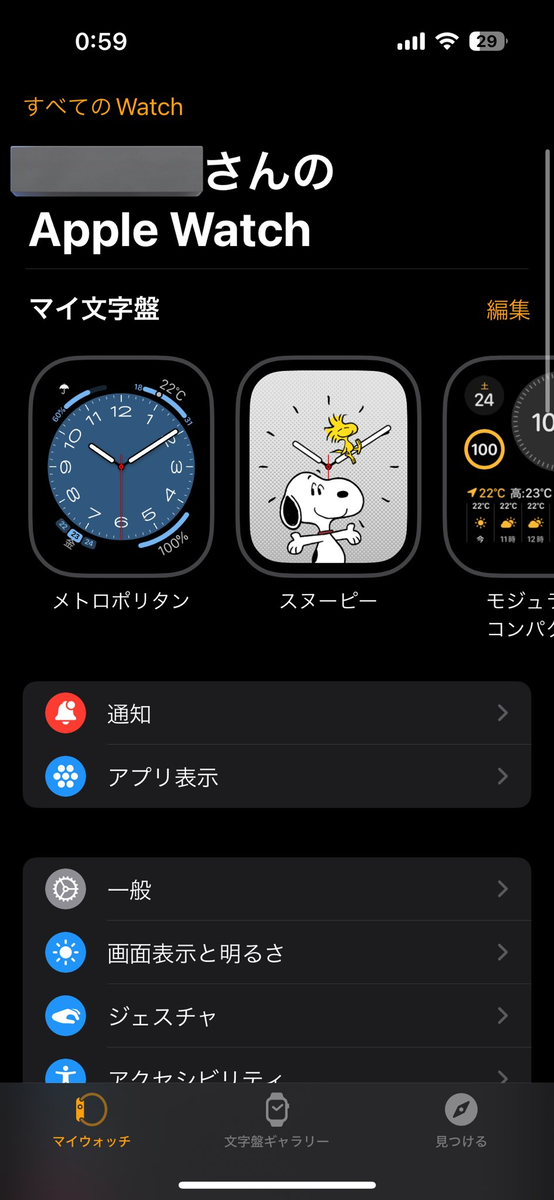
Task: Tap 編集 next to マイ文字盤
Action: (x=508, y=309)
